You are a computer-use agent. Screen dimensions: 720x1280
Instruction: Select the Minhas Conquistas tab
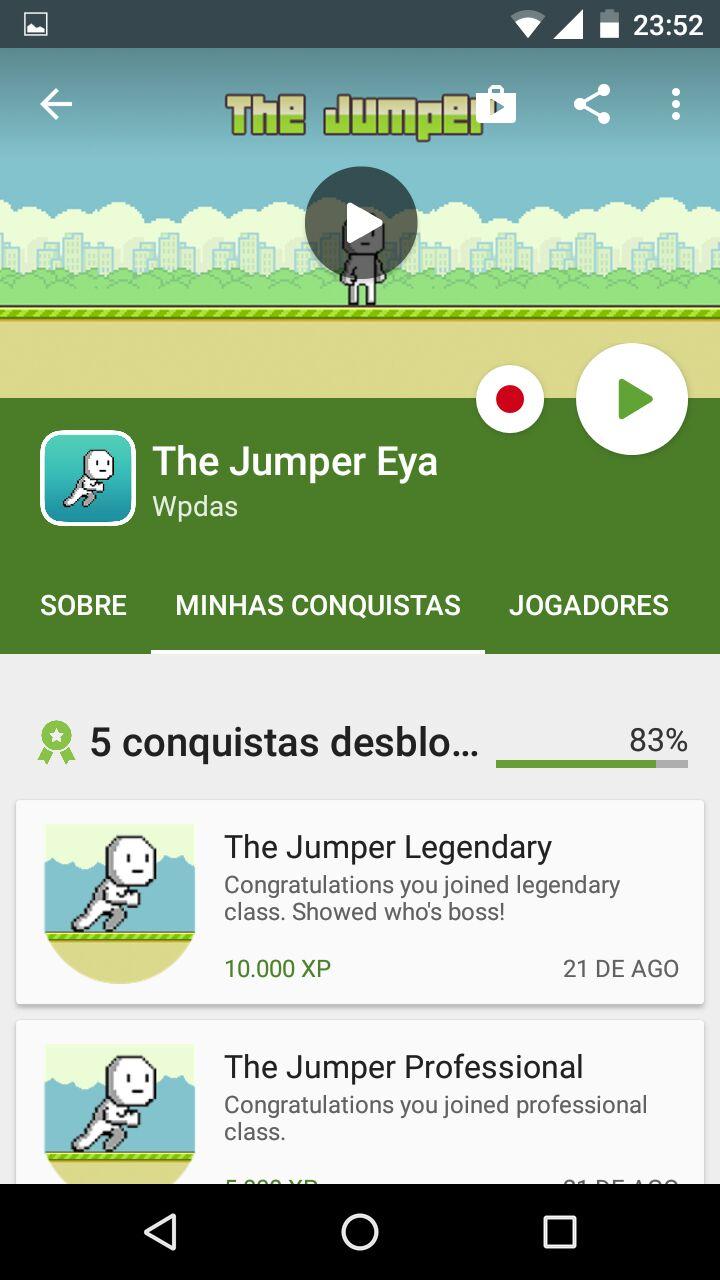pos(318,606)
